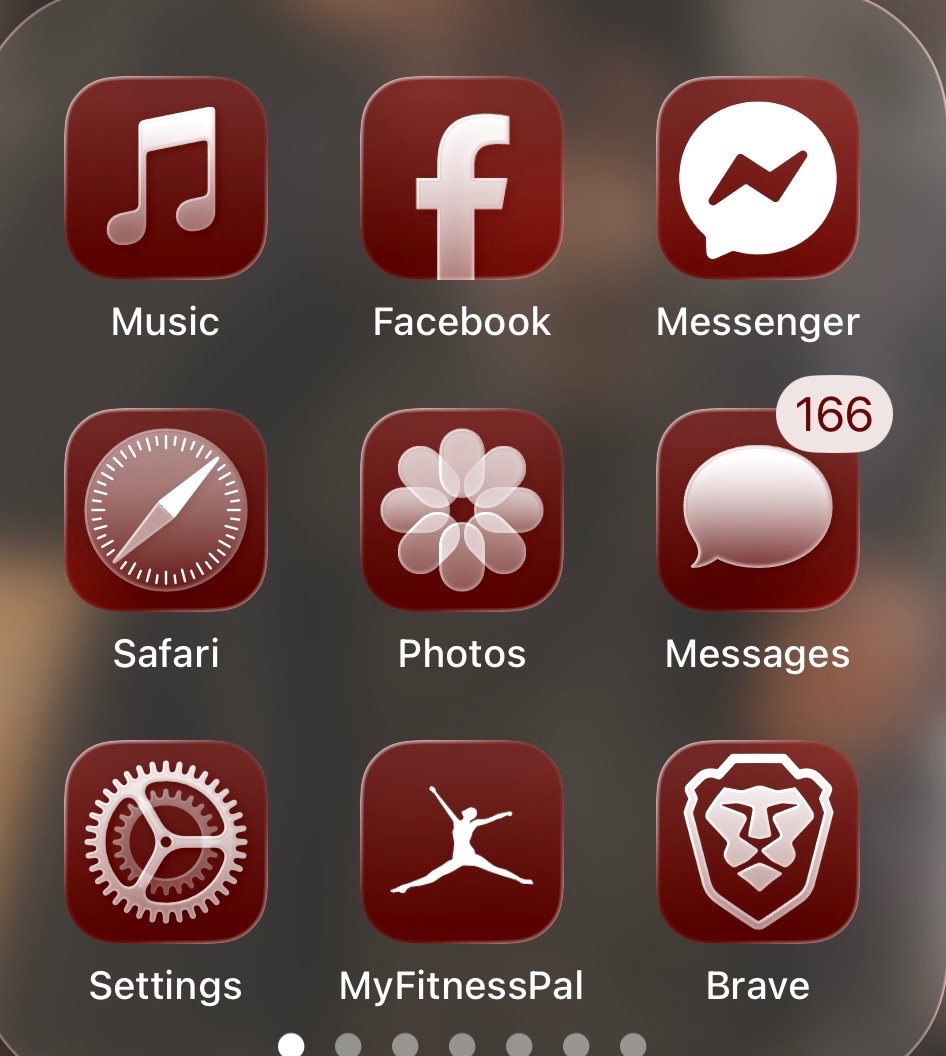Open the Brave browser
Viewport: 946px width, 1056px height.
click(x=758, y=841)
